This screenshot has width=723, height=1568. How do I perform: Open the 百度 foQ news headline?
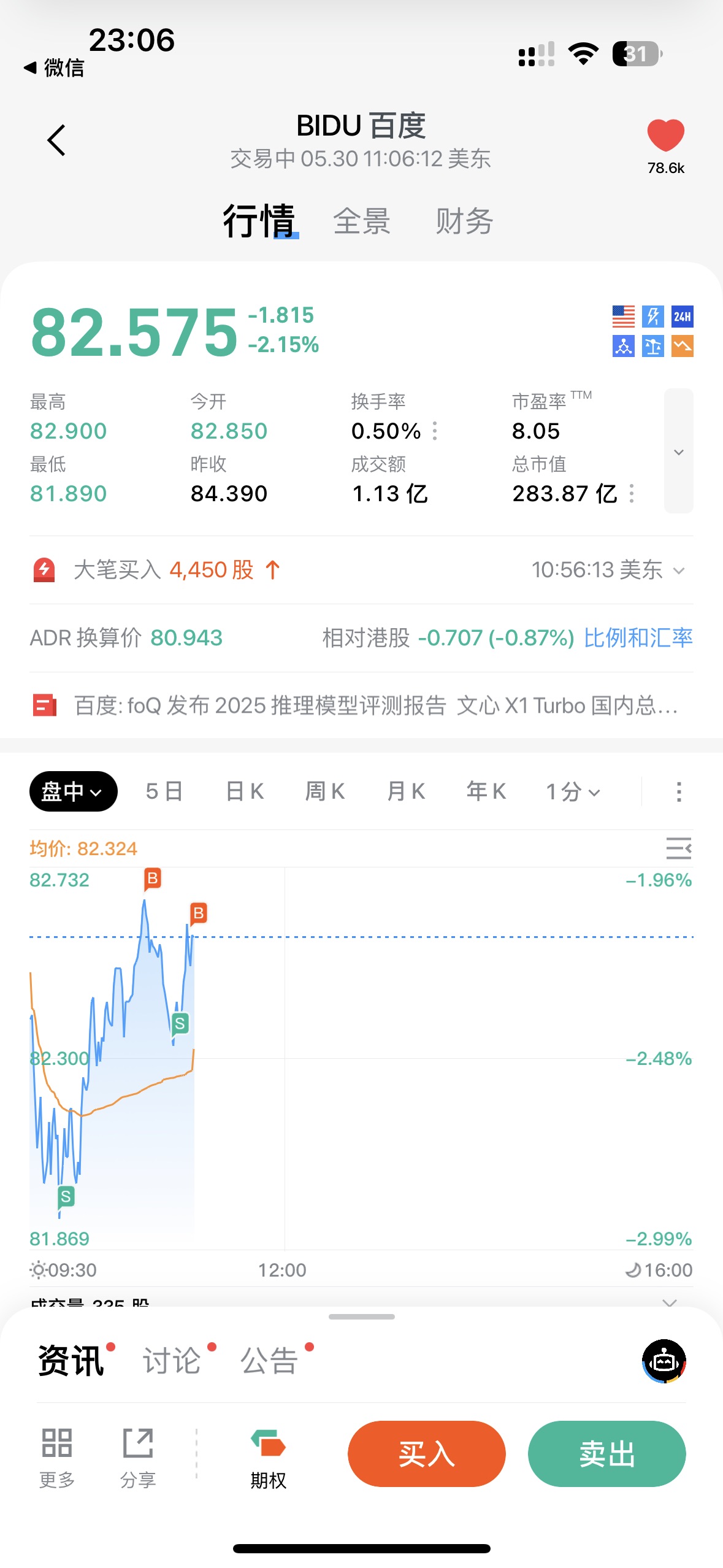pos(375,705)
